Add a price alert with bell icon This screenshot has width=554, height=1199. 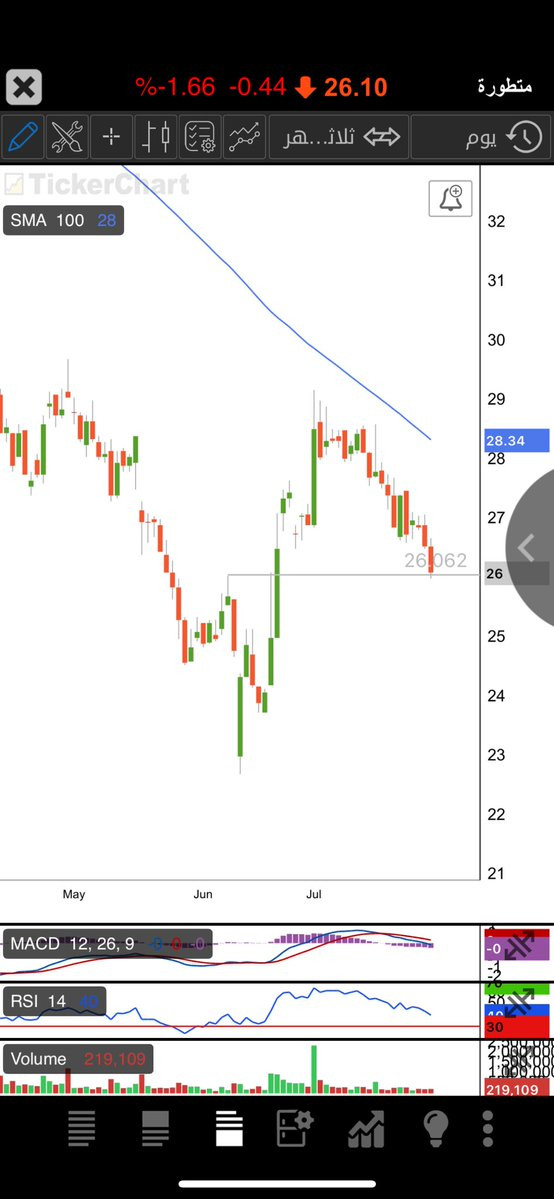click(x=451, y=199)
